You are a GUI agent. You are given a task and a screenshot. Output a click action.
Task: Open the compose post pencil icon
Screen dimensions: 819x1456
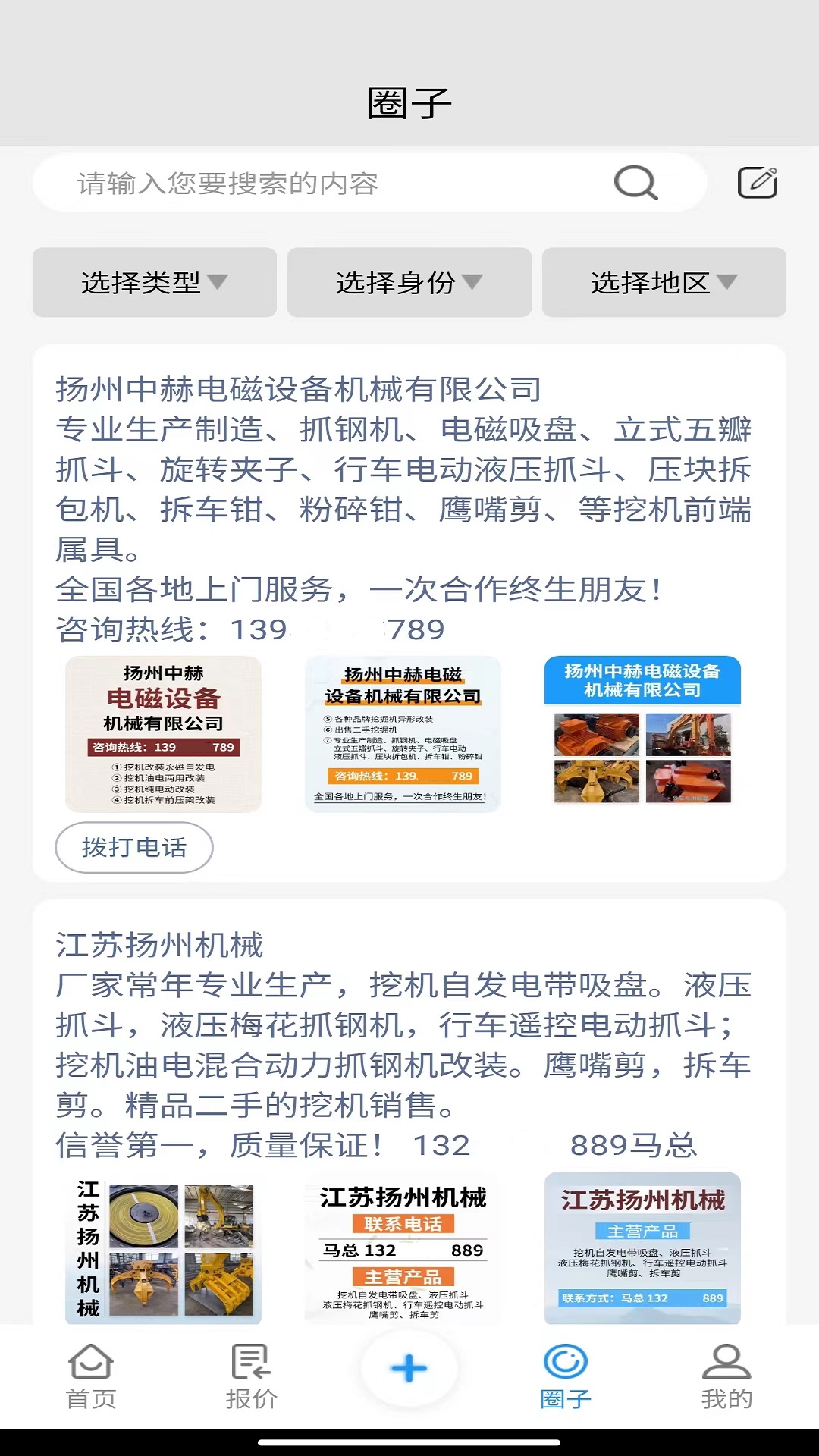click(759, 182)
